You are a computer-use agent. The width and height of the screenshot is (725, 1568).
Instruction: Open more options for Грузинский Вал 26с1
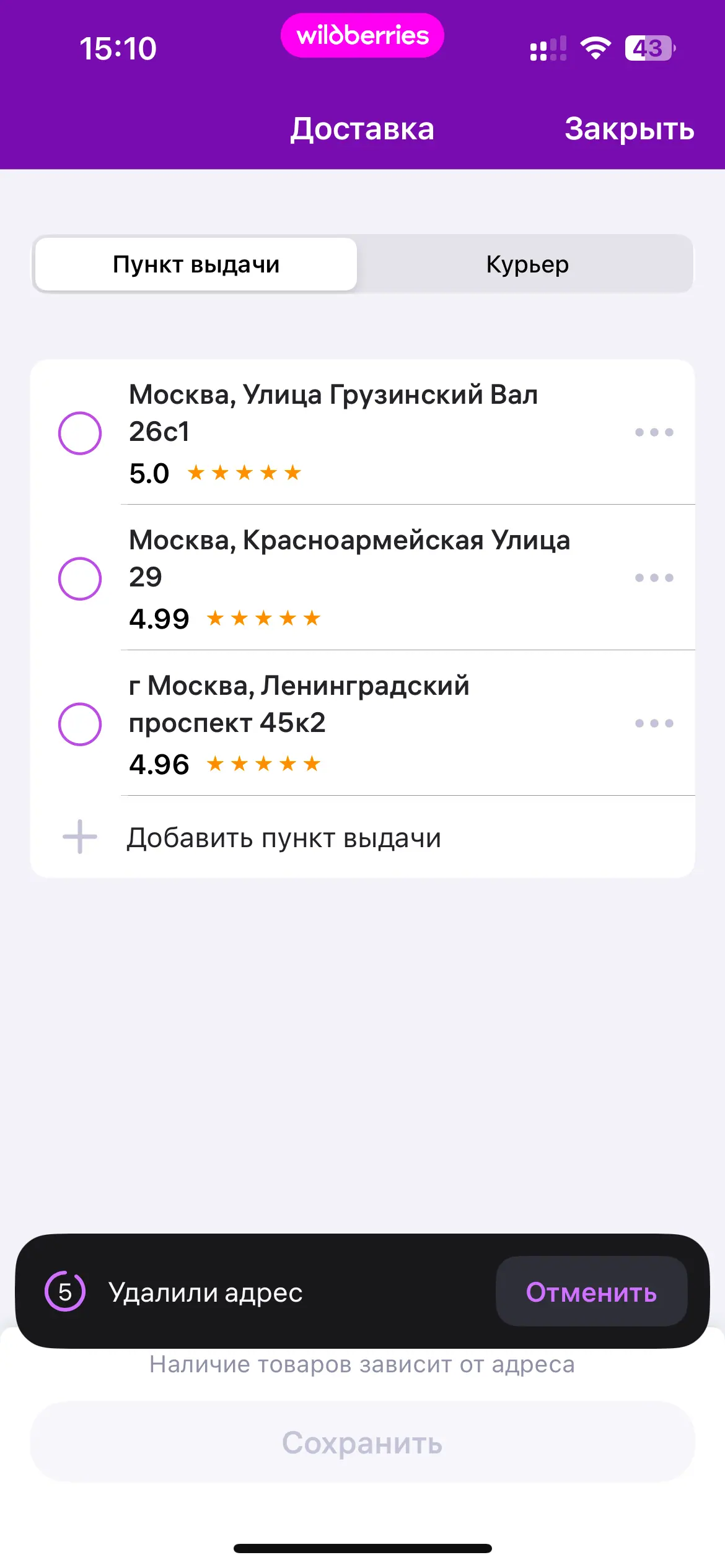pyautogui.click(x=654, y=432)
